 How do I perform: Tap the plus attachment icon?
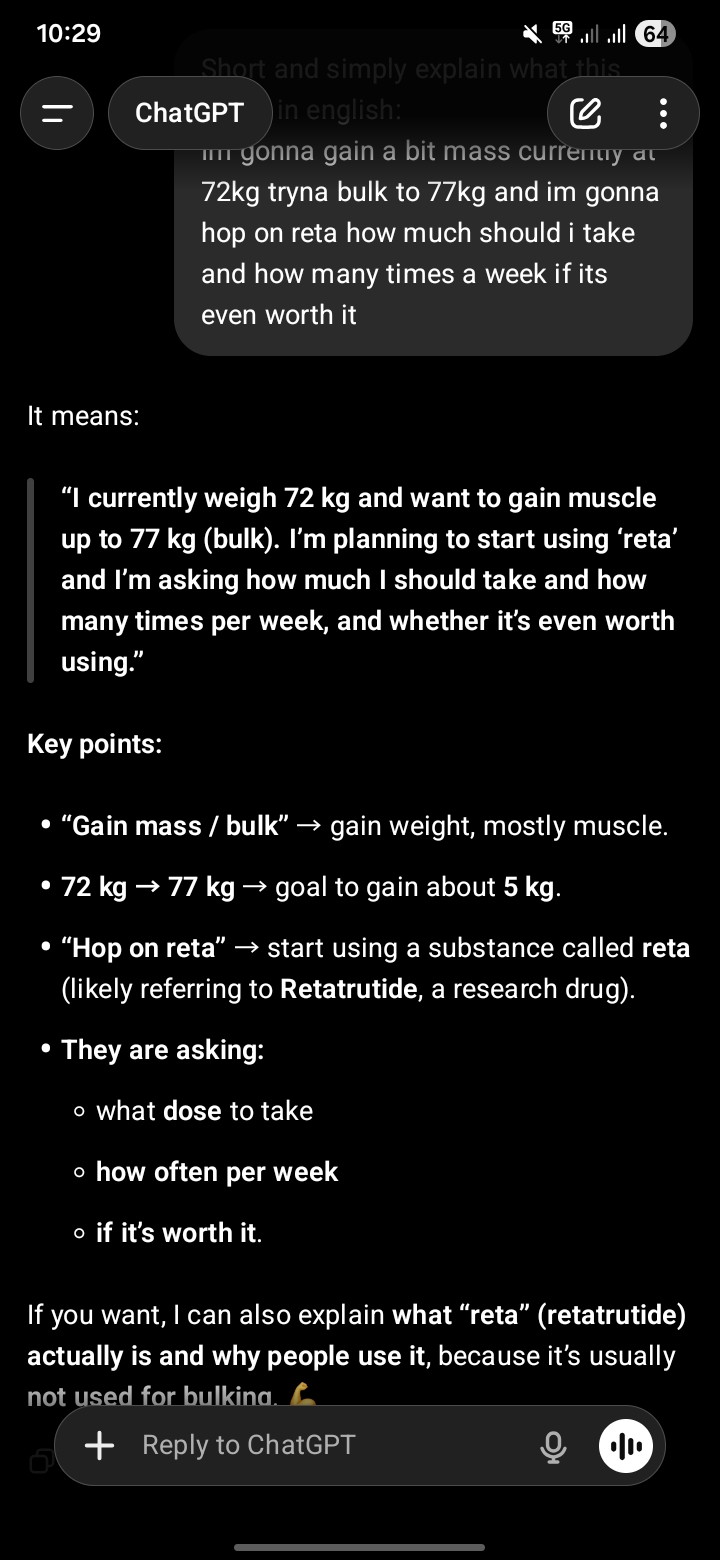[99, 1445]
